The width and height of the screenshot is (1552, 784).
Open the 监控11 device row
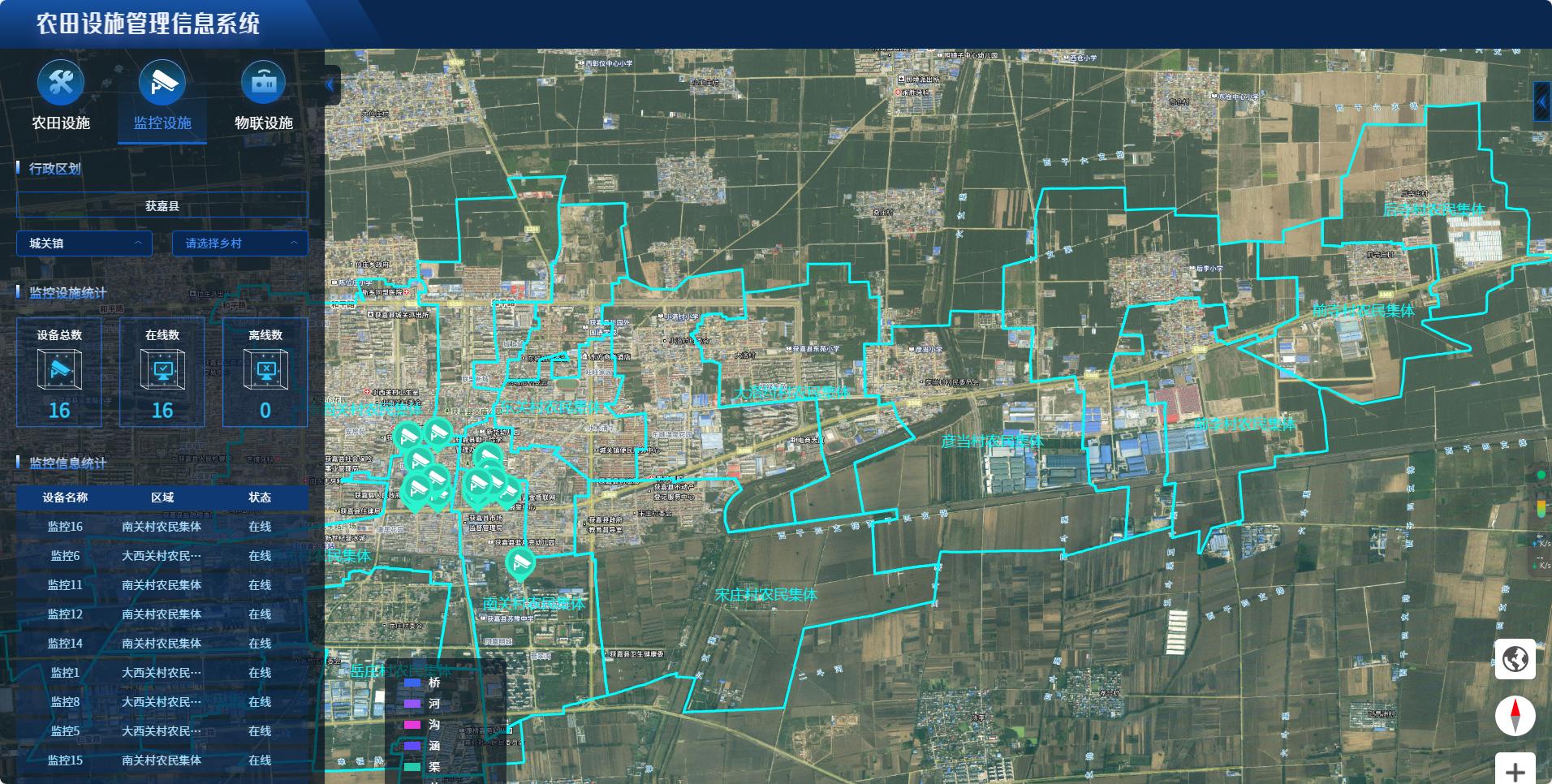(162, 585)
